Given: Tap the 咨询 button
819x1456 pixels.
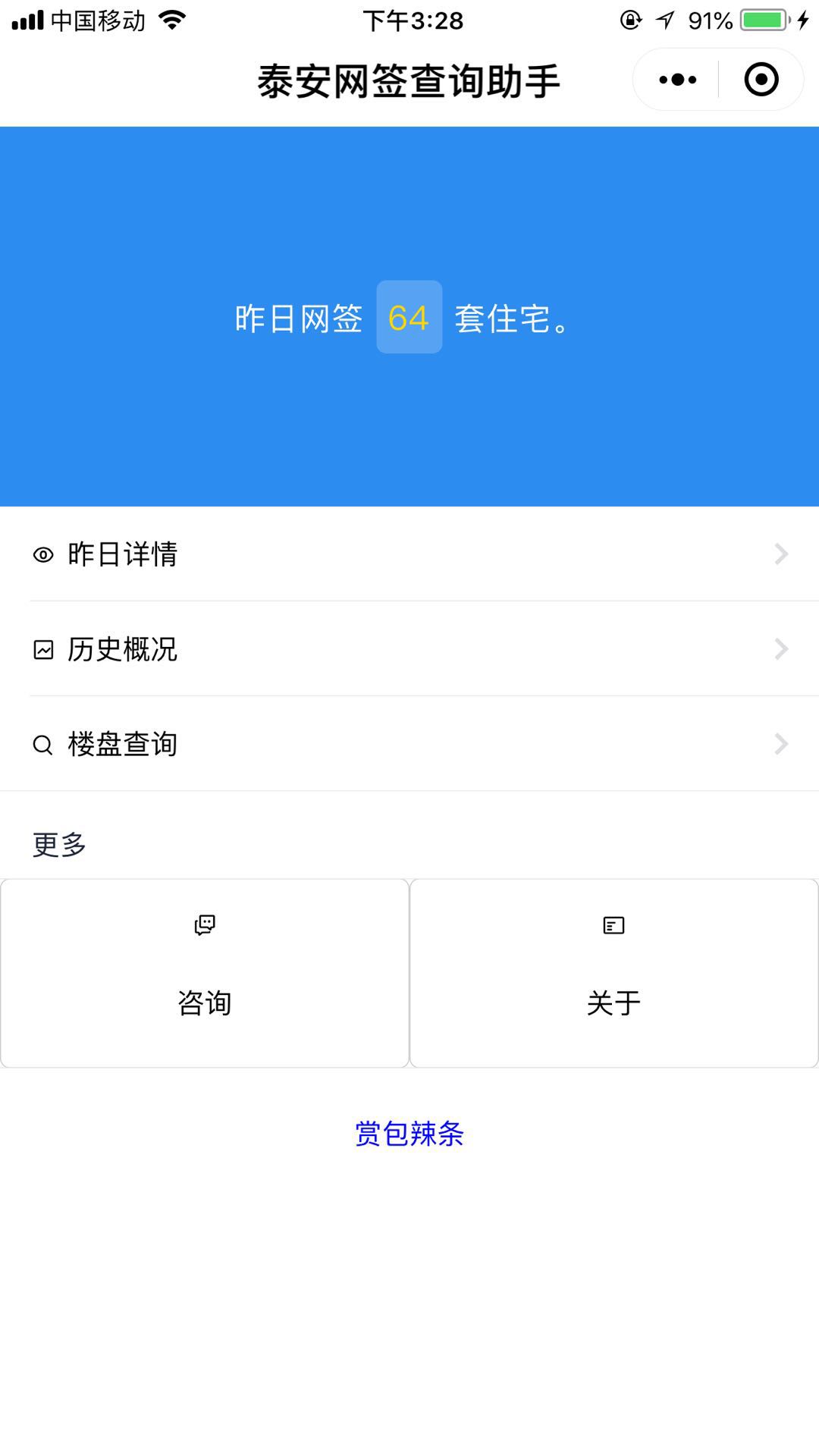Looking at the screenshot, I should click(205, 974).
